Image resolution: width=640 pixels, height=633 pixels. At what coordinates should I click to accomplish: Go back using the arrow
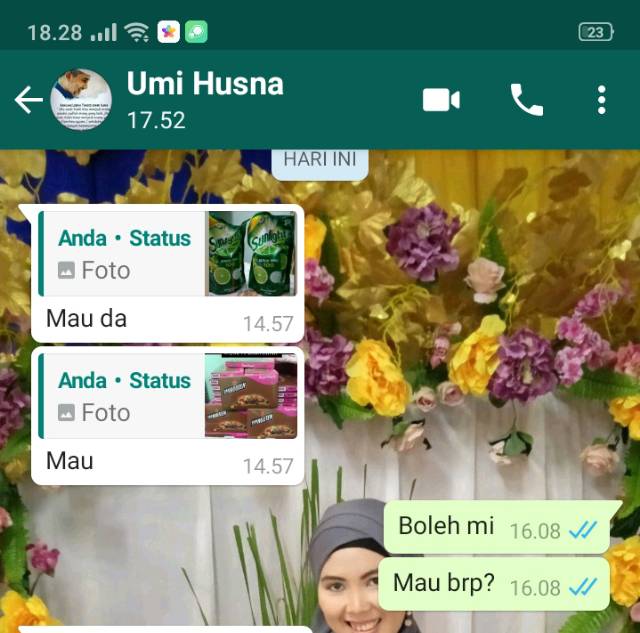pyautogui.click(x=29, y=100)
